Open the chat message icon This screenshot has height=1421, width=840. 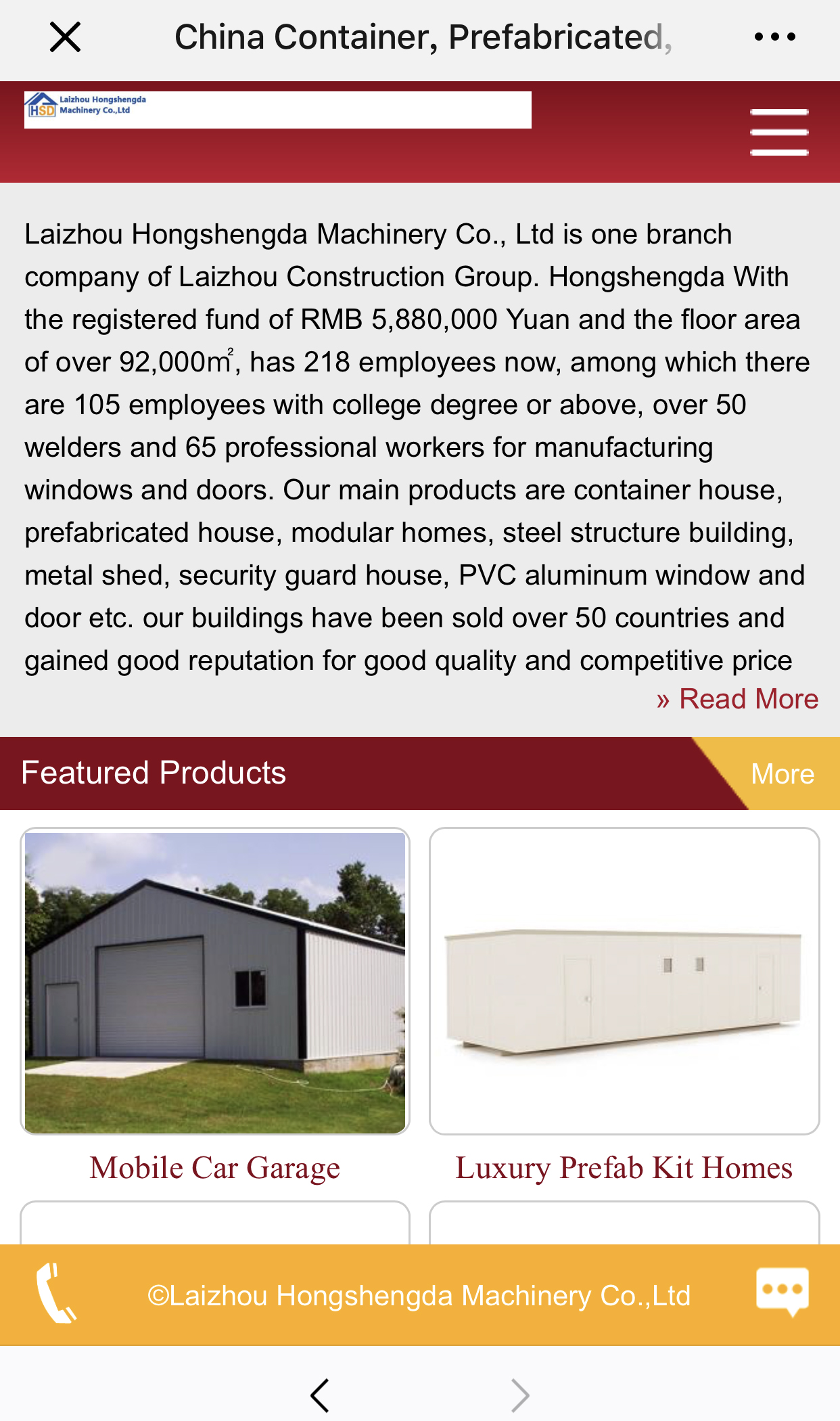click(x=782, y=1292)
